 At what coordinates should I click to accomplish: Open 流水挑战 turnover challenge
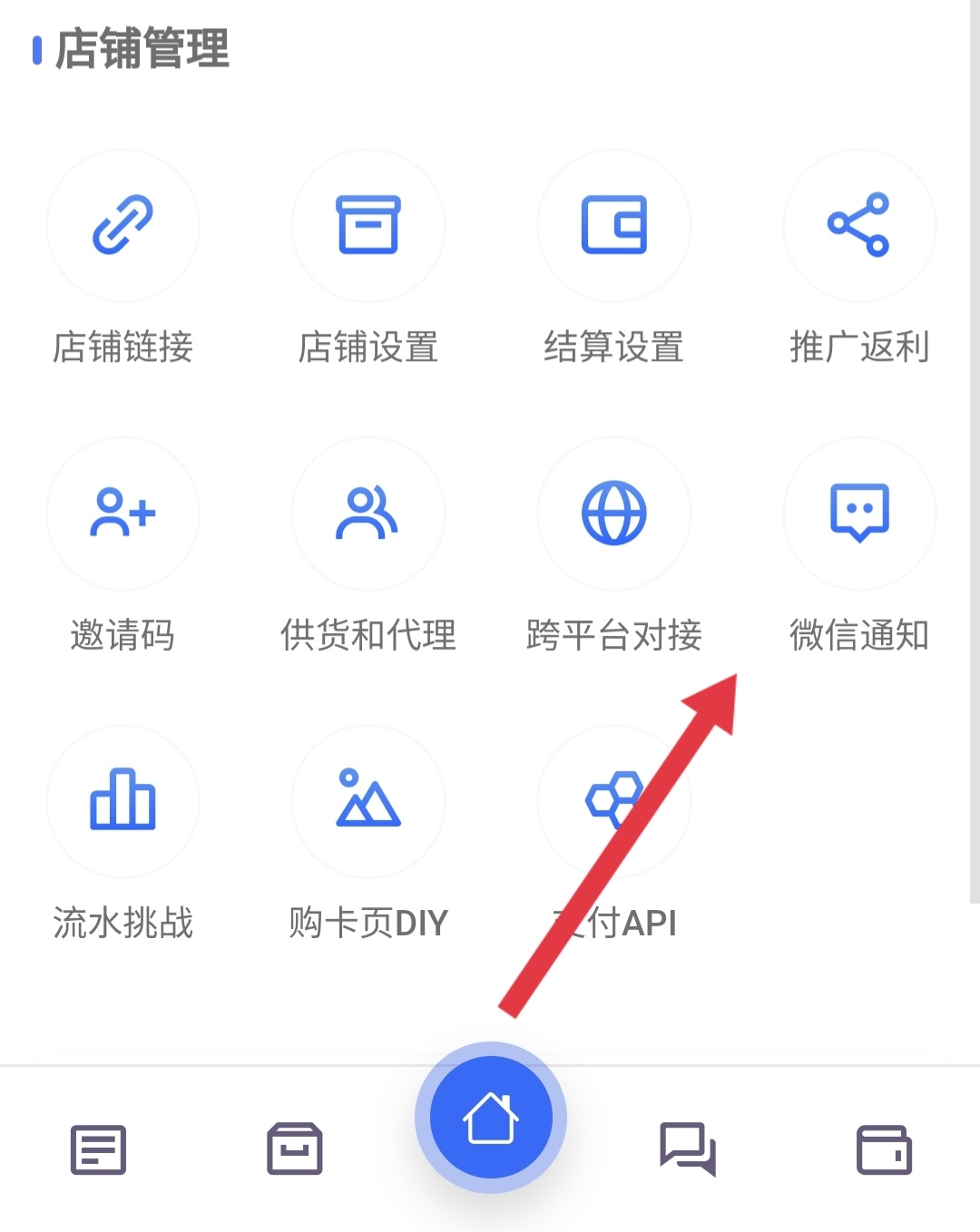[x=122, y=801]
